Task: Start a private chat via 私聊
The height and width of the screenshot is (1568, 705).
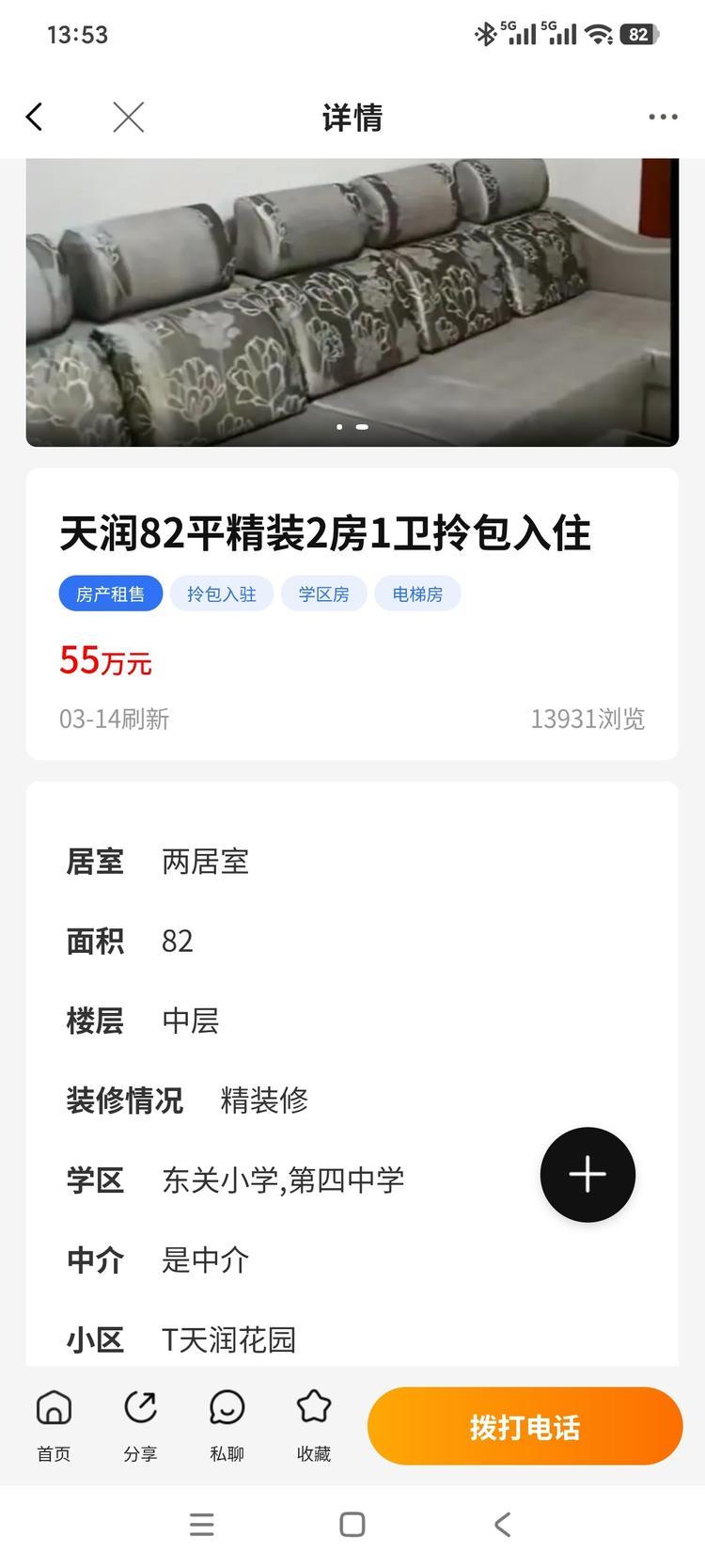Action: click(x=227, y=1426)
